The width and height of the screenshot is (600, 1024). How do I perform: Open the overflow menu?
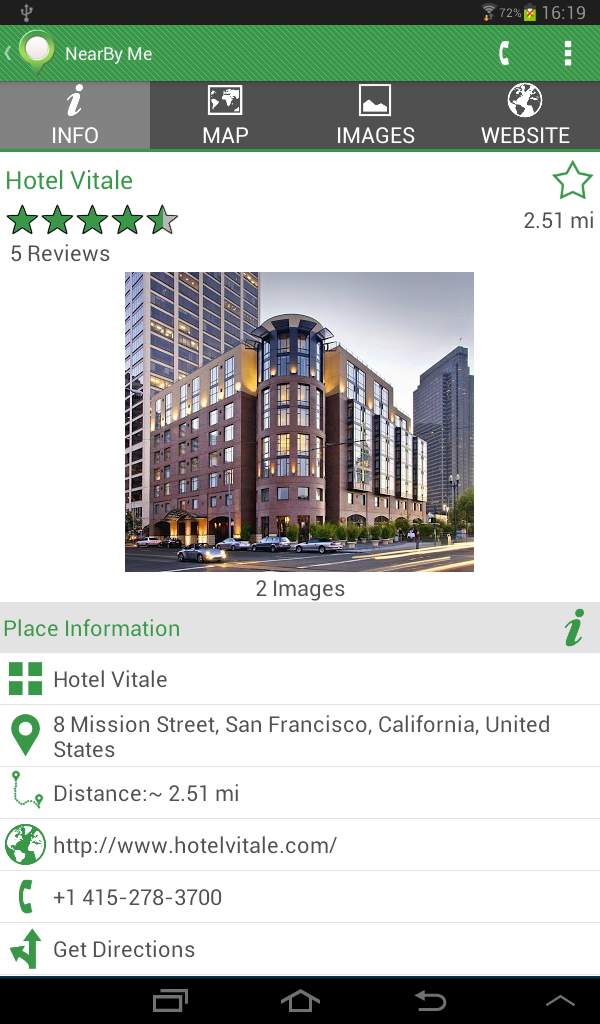568,53
